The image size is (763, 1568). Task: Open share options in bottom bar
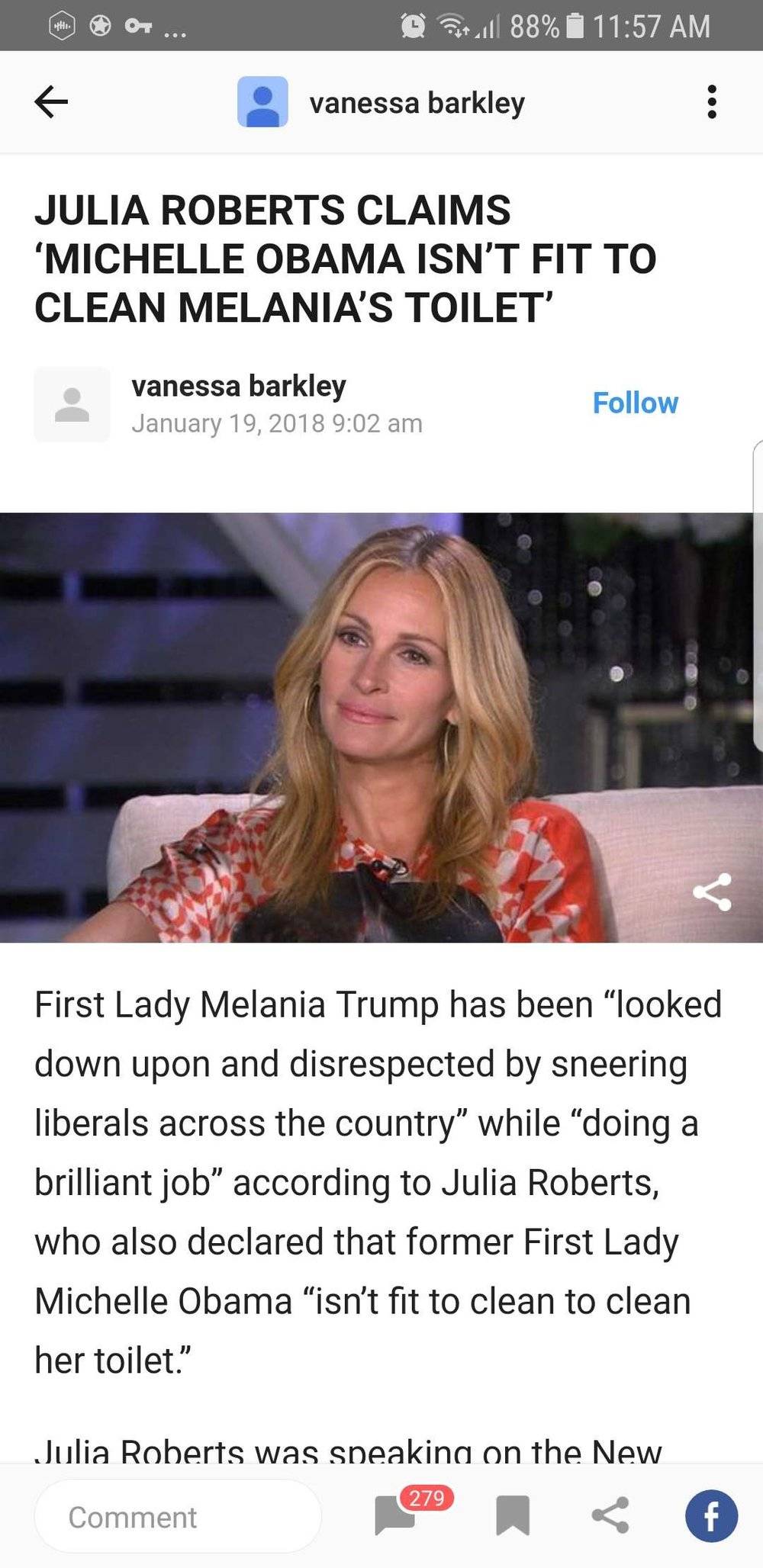610,1515
